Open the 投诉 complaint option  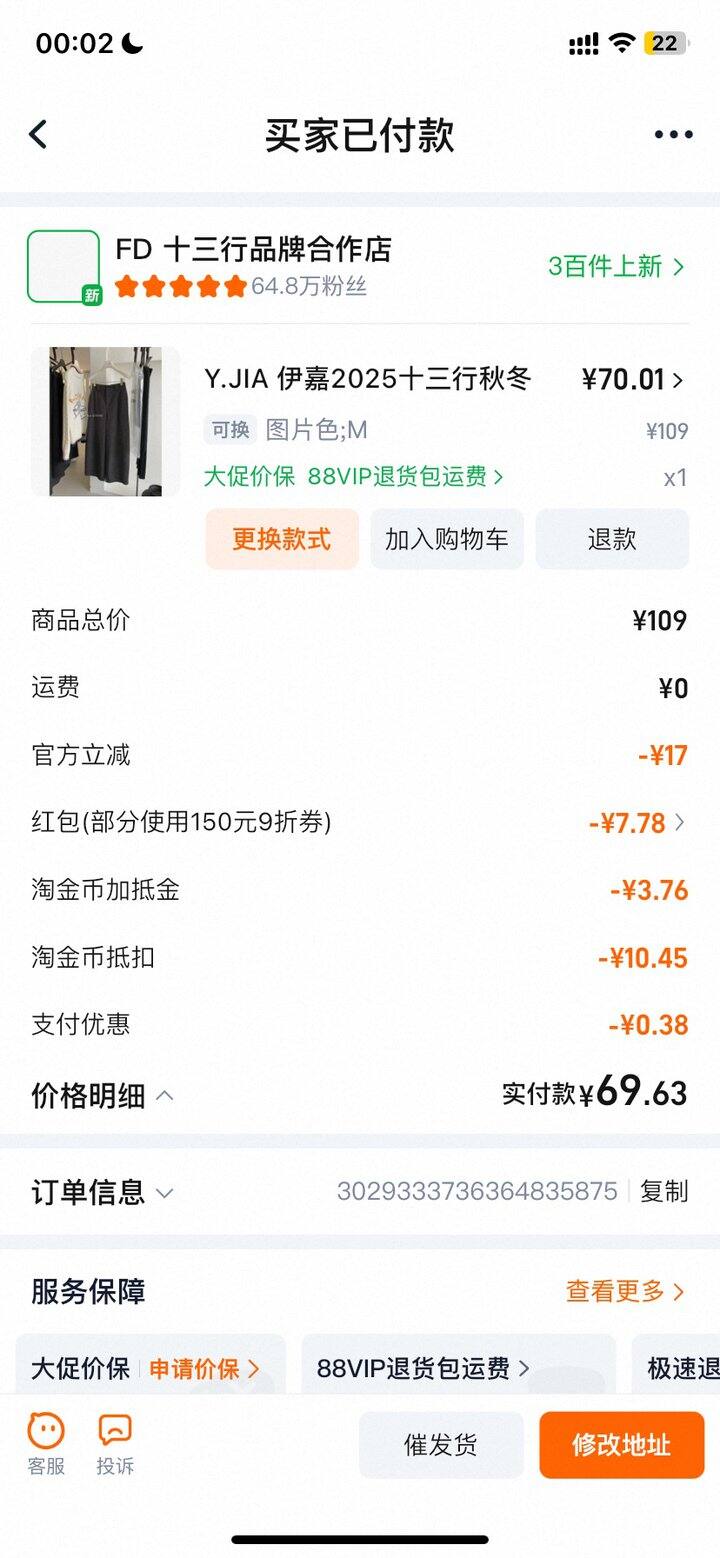(115, 1444)
